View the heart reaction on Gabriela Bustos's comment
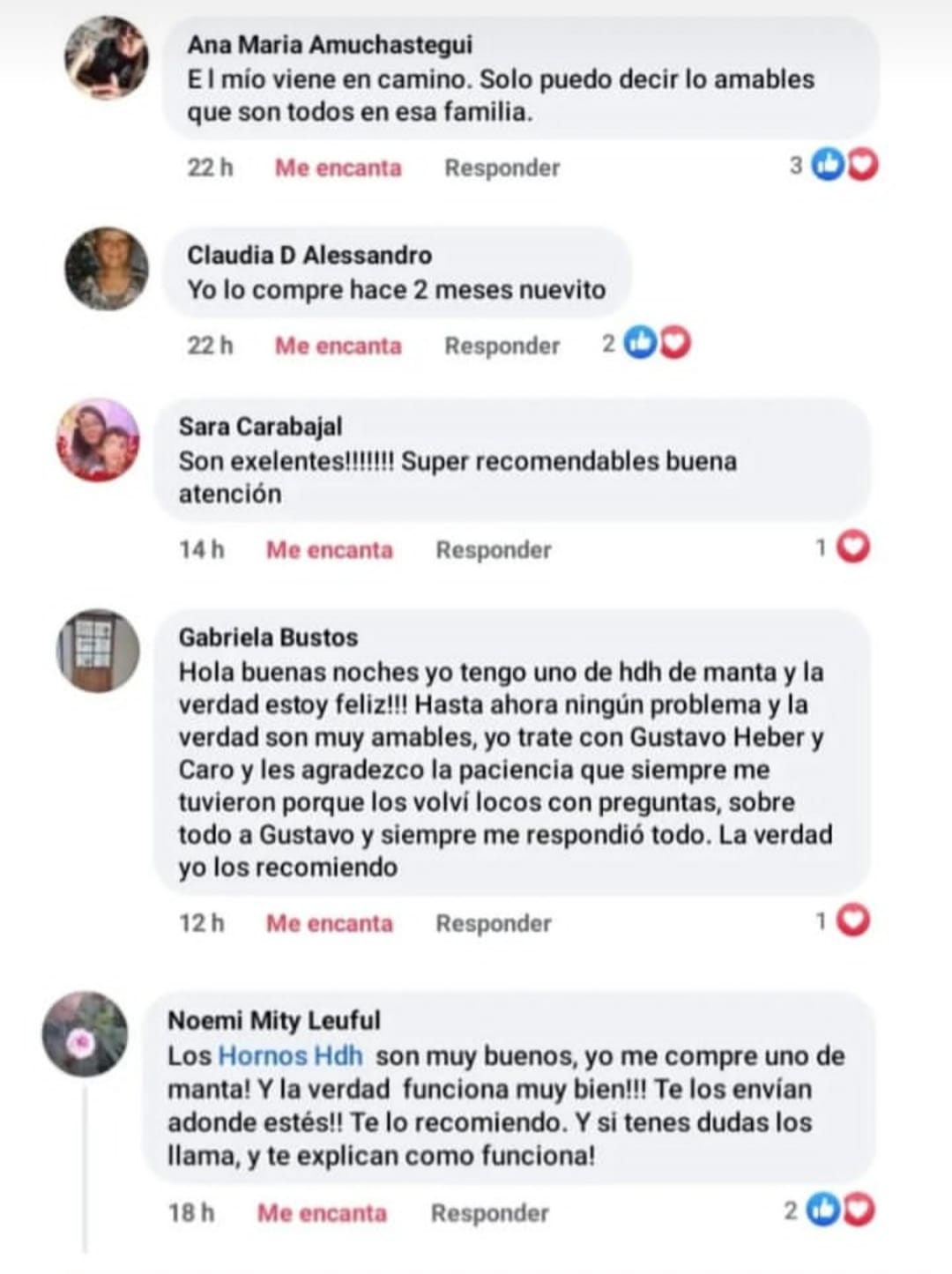The image size is (952, 1274). tap(852, 921)
